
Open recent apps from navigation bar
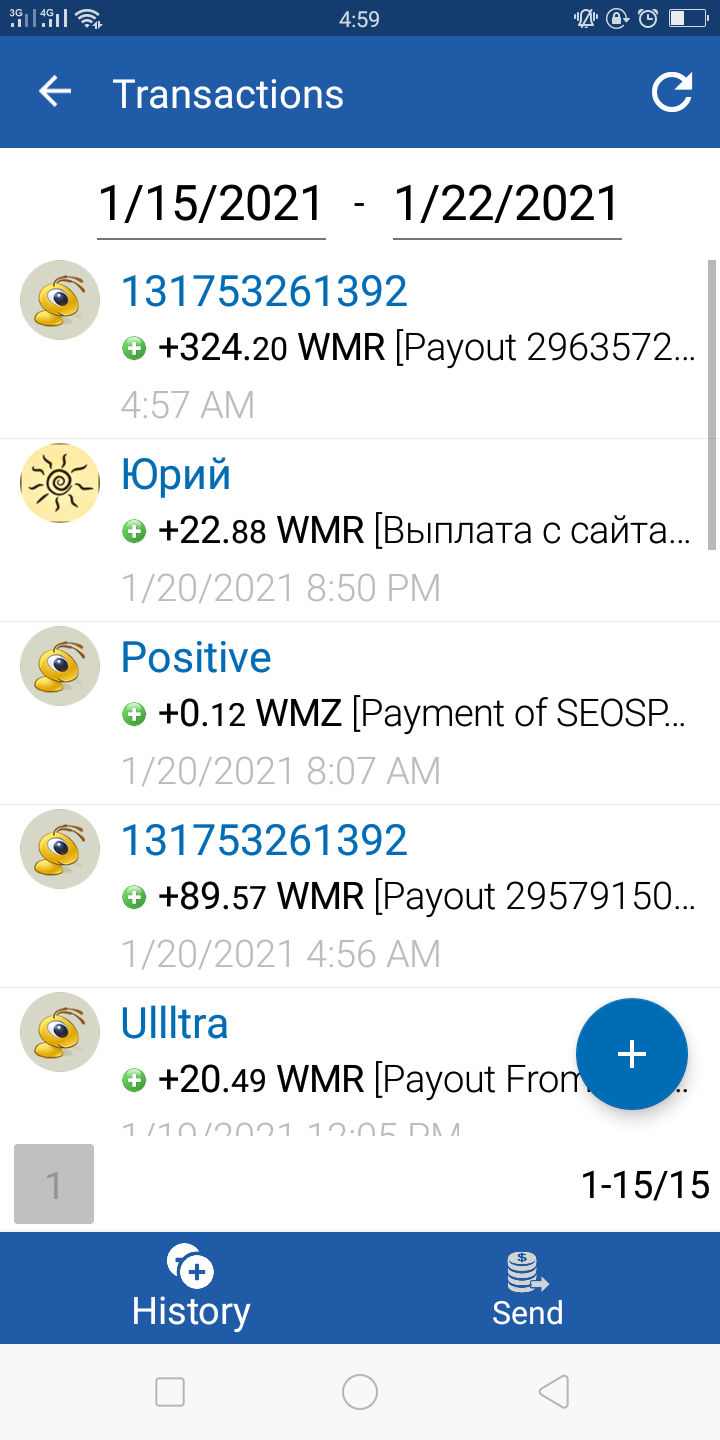tap(170, 1391)
